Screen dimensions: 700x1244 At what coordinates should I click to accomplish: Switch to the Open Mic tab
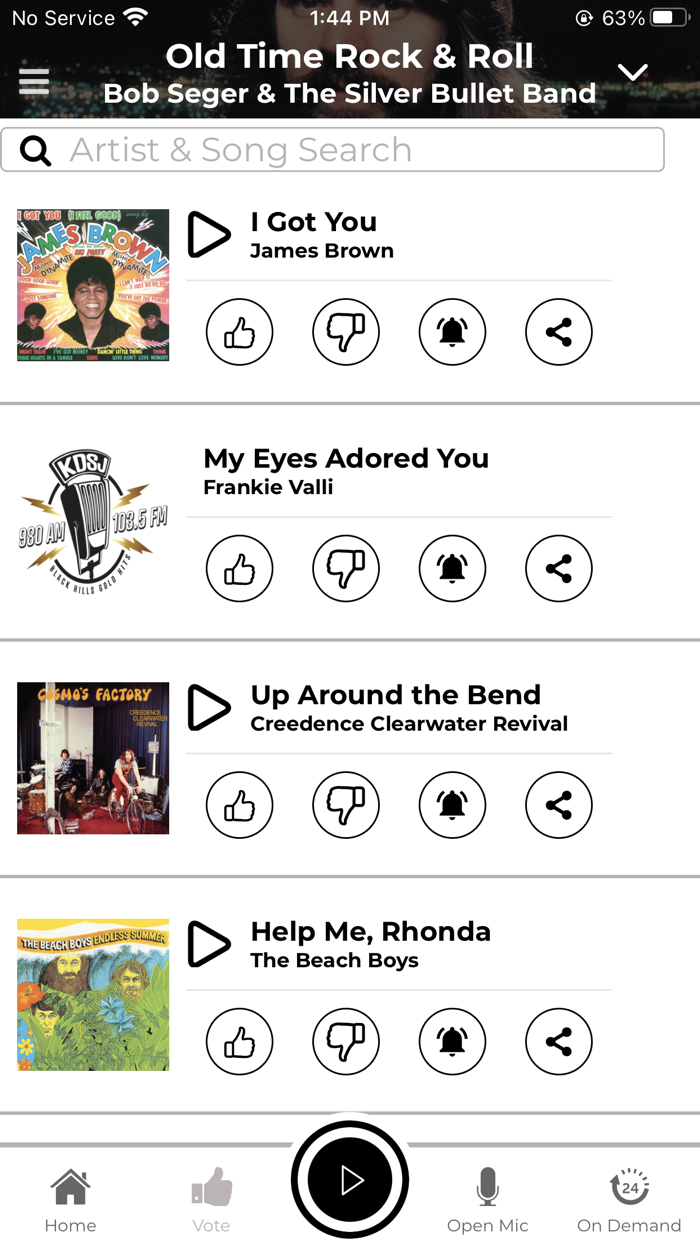point(487,1200)
